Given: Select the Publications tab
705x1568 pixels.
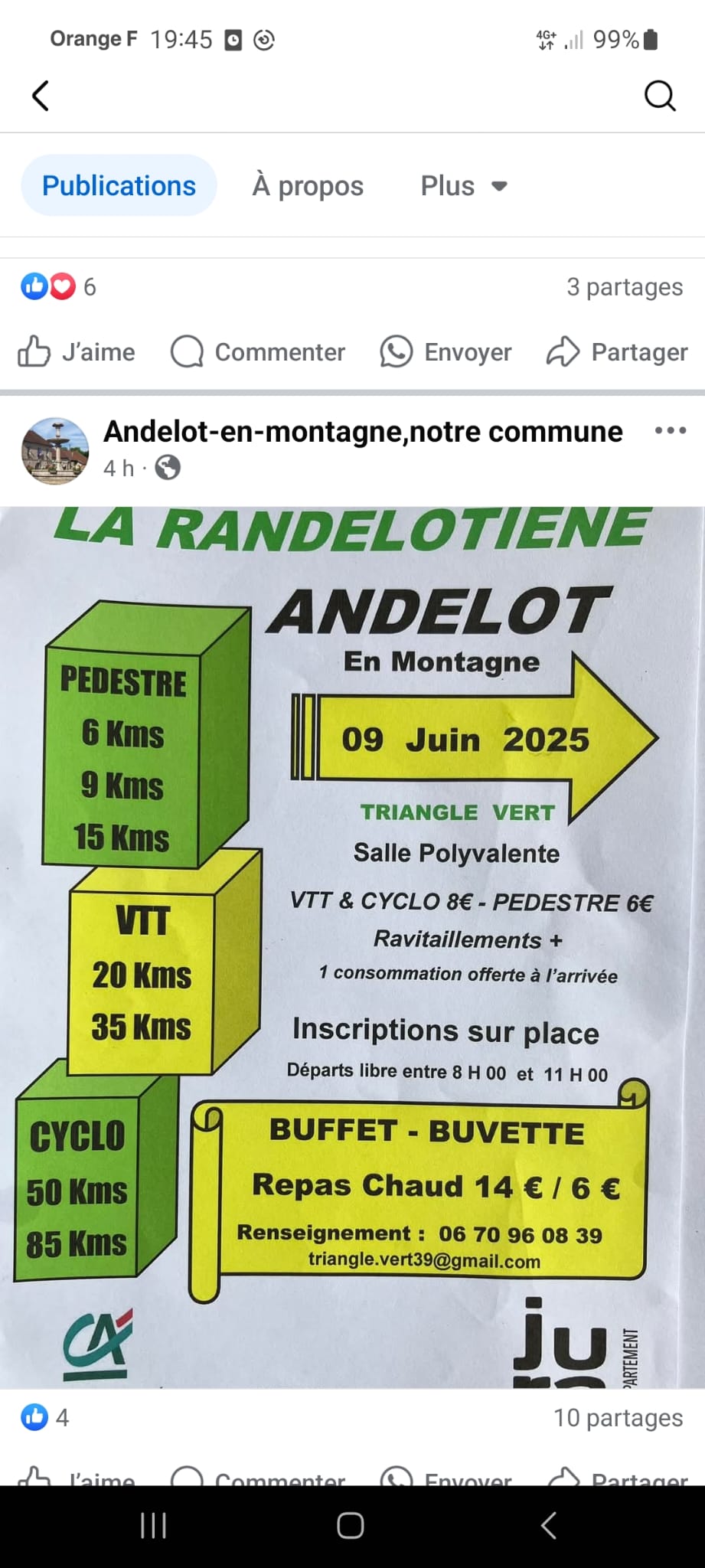Looking at the screenshot, I should (119, 185).
